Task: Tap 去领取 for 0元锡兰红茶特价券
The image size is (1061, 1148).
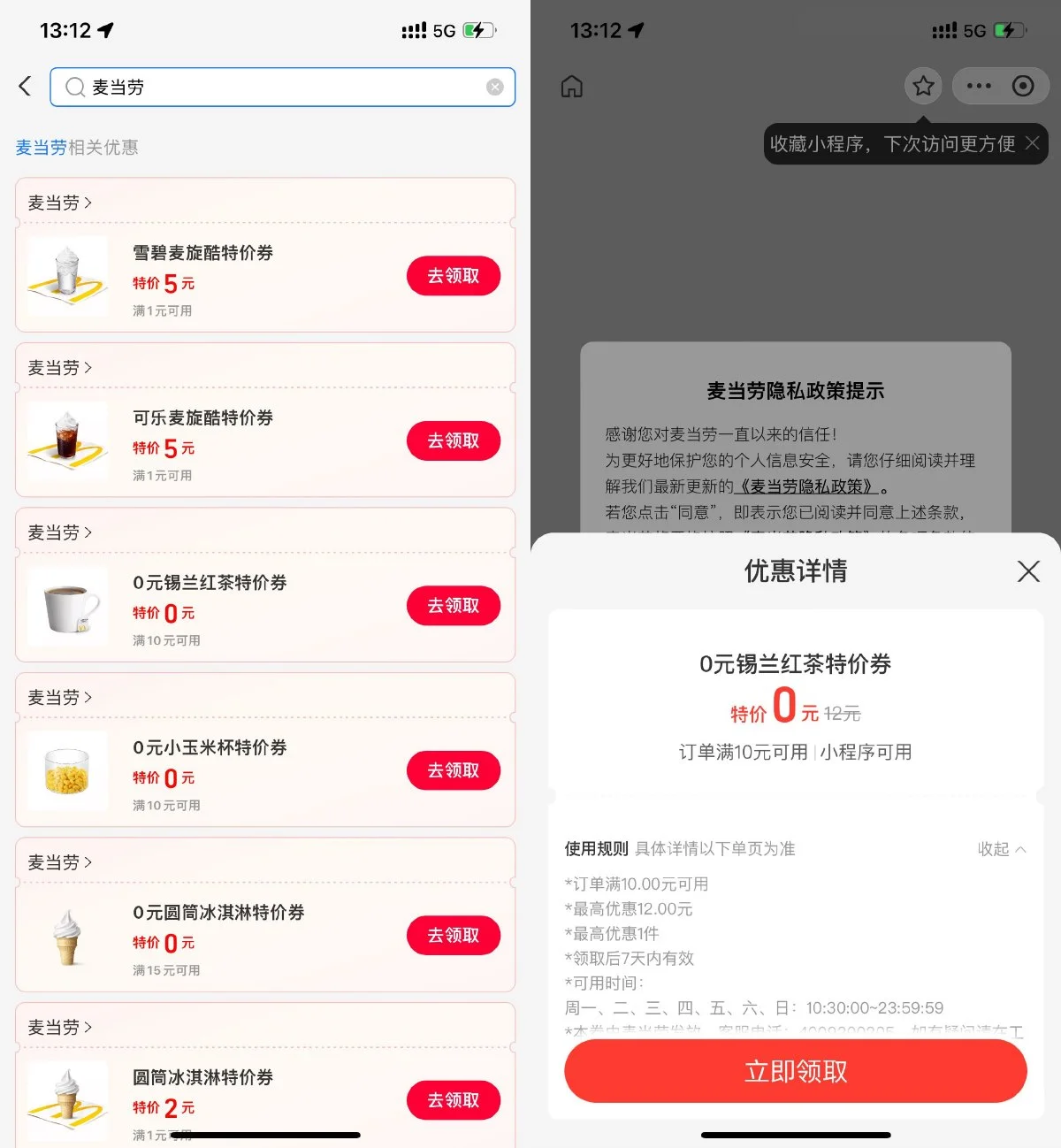Action: (x=453, y=606)
